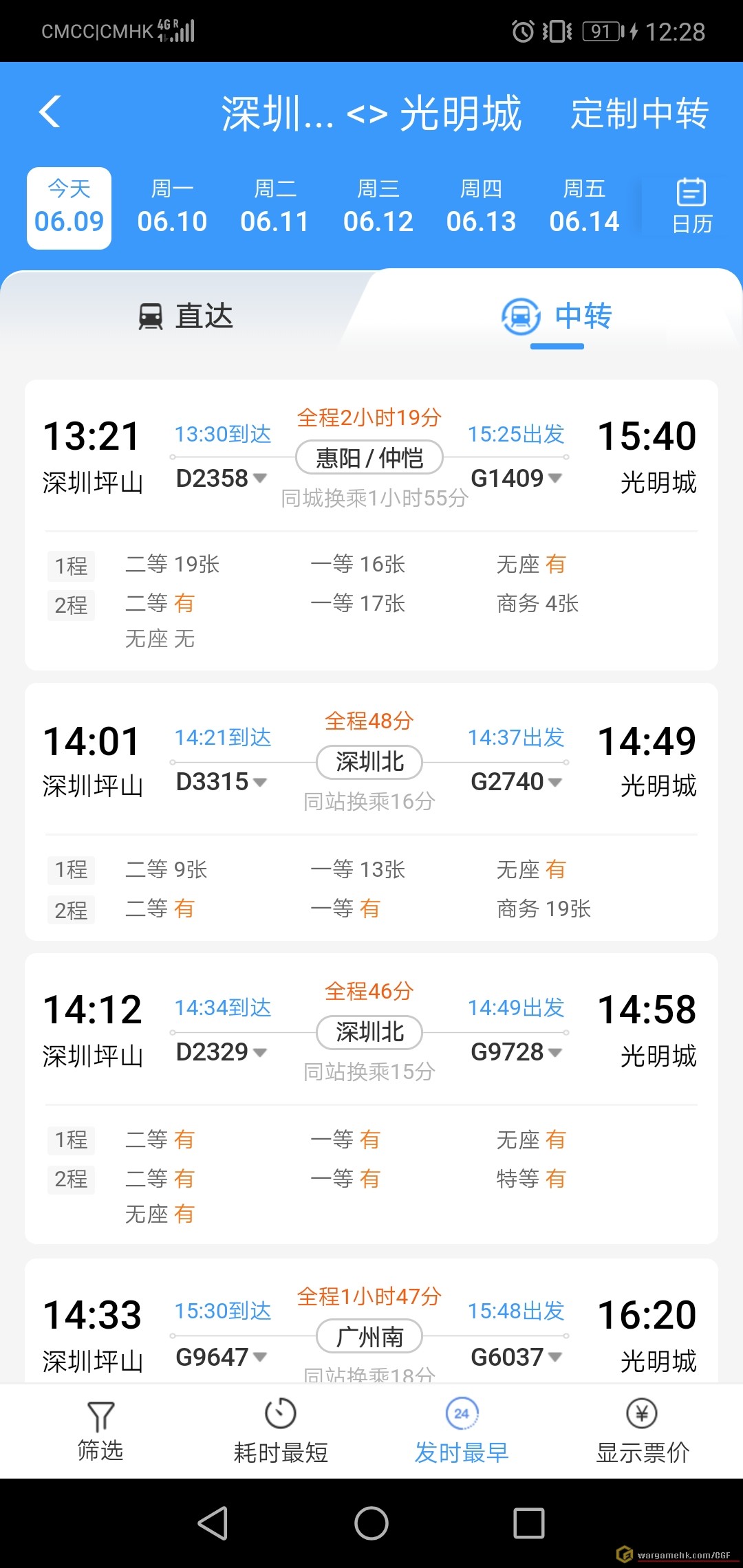
Task: Open the 日历 calendar picker
Action: pos(691,207)
